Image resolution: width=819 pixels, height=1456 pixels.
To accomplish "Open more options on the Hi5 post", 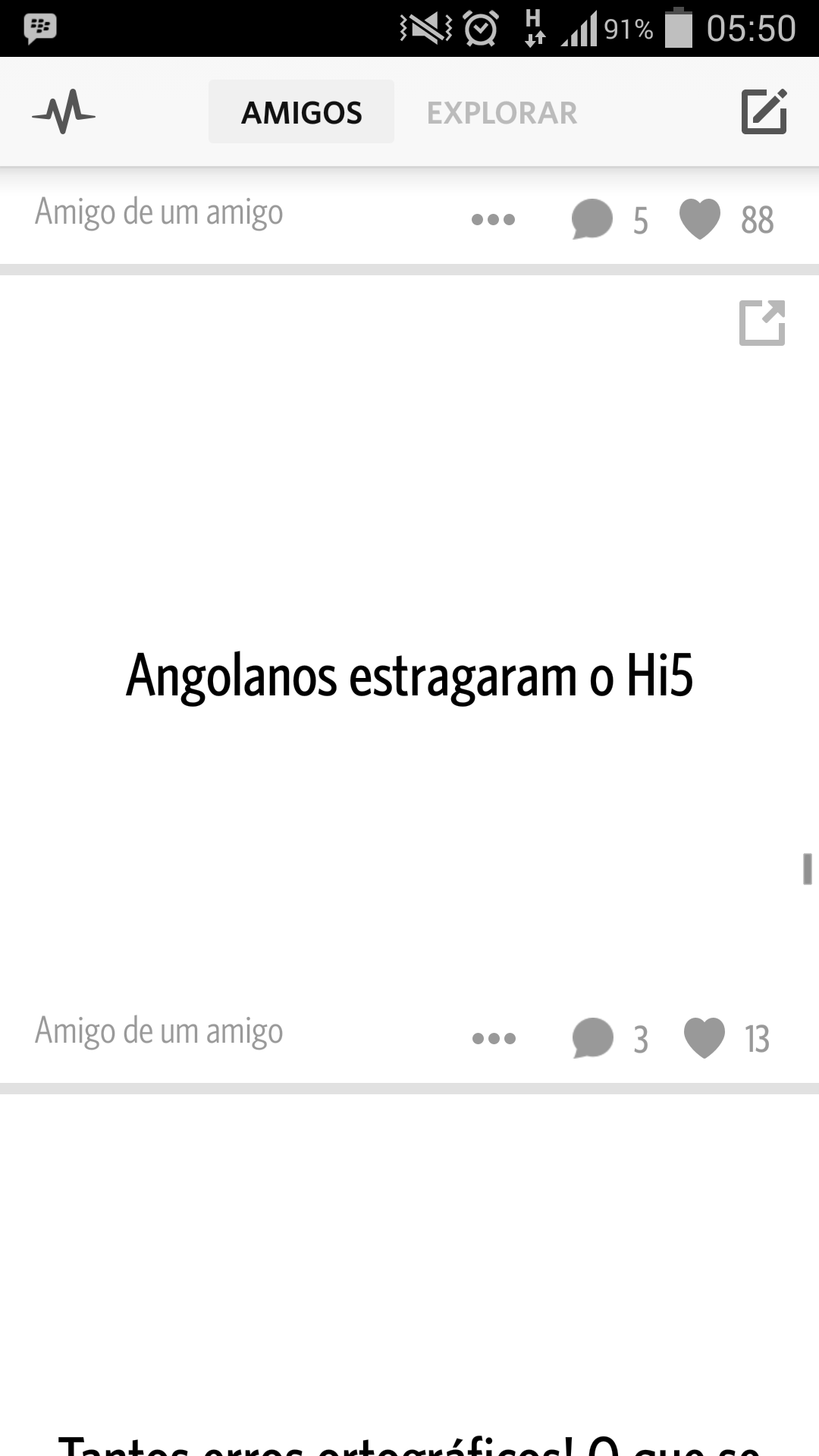I will (494, 1038).
